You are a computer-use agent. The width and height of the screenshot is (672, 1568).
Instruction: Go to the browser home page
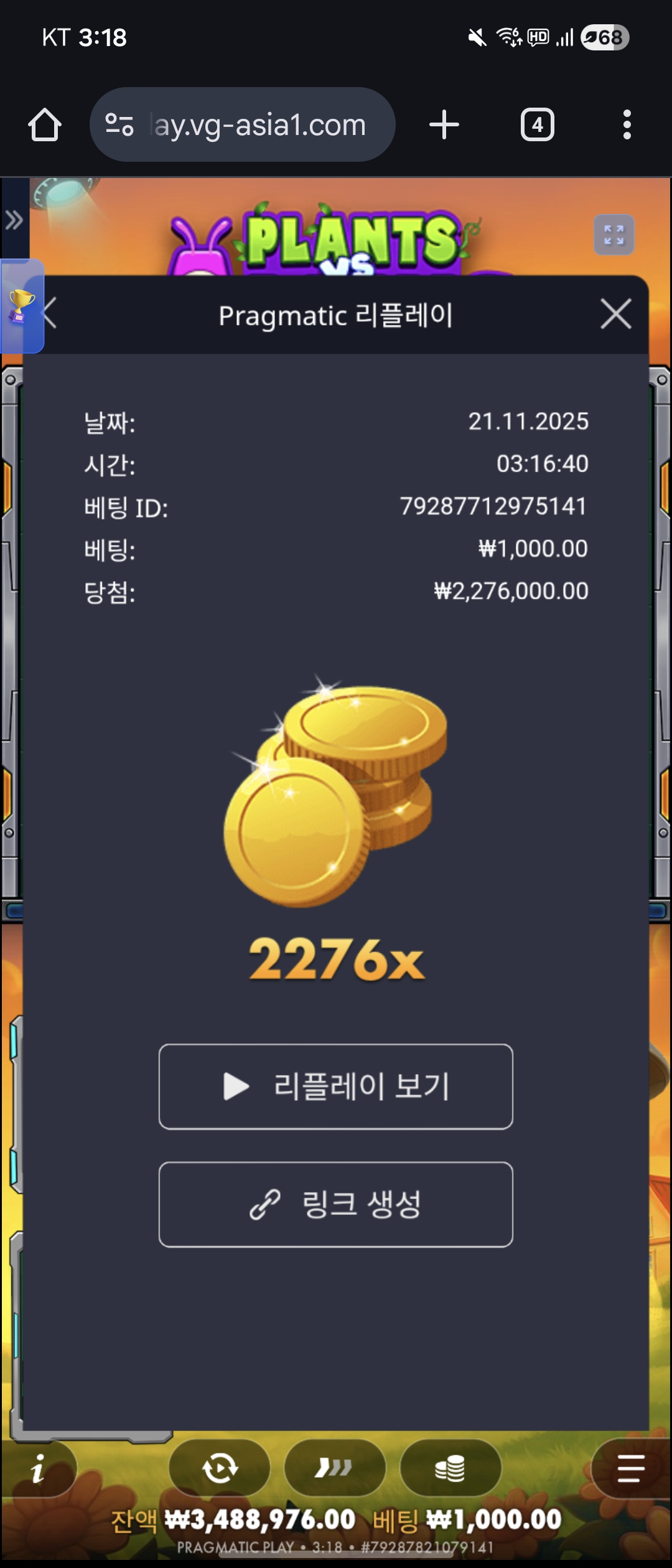(45, 125)
